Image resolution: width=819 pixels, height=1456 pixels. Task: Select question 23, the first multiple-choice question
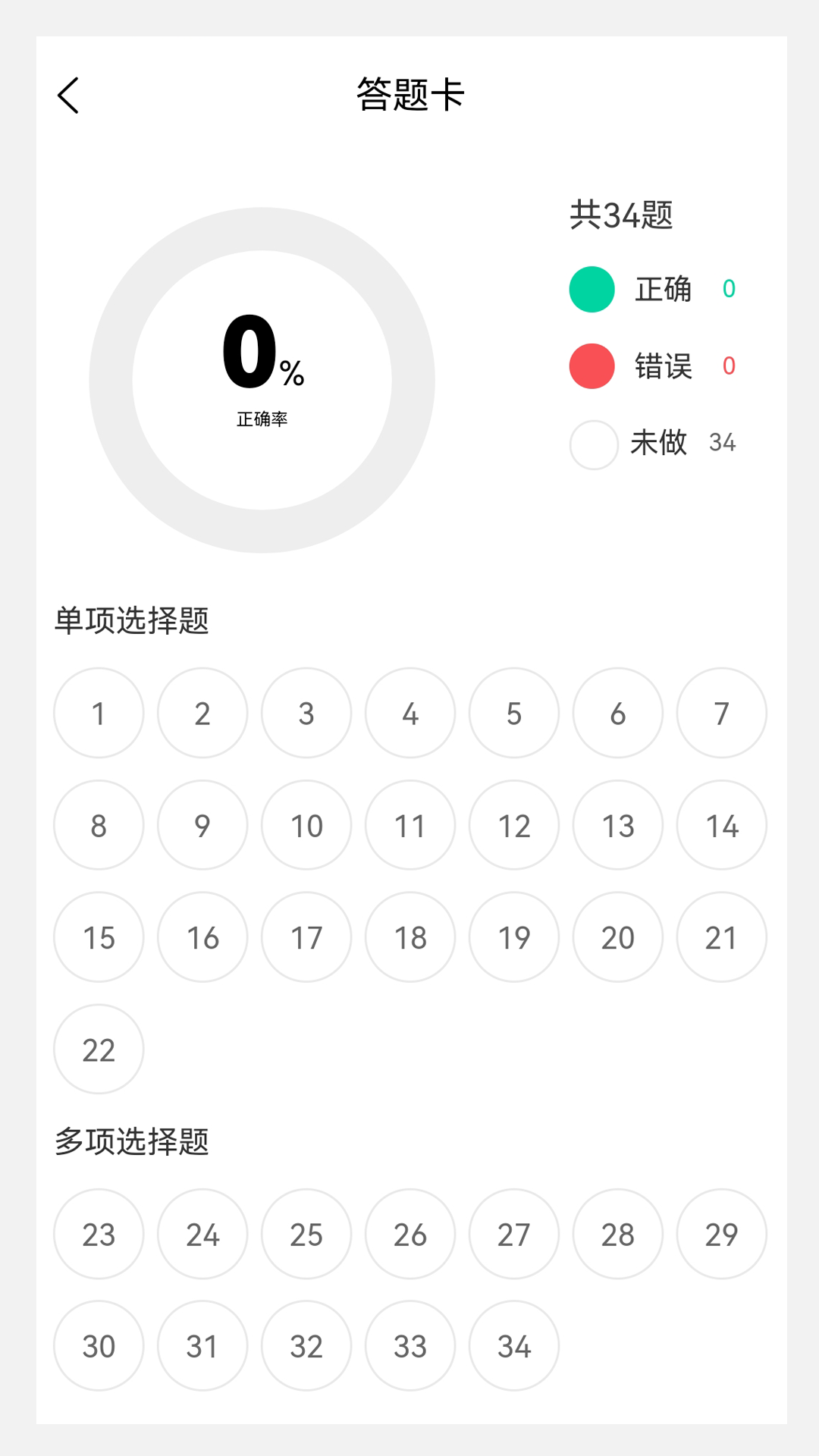coord(98,1234)
